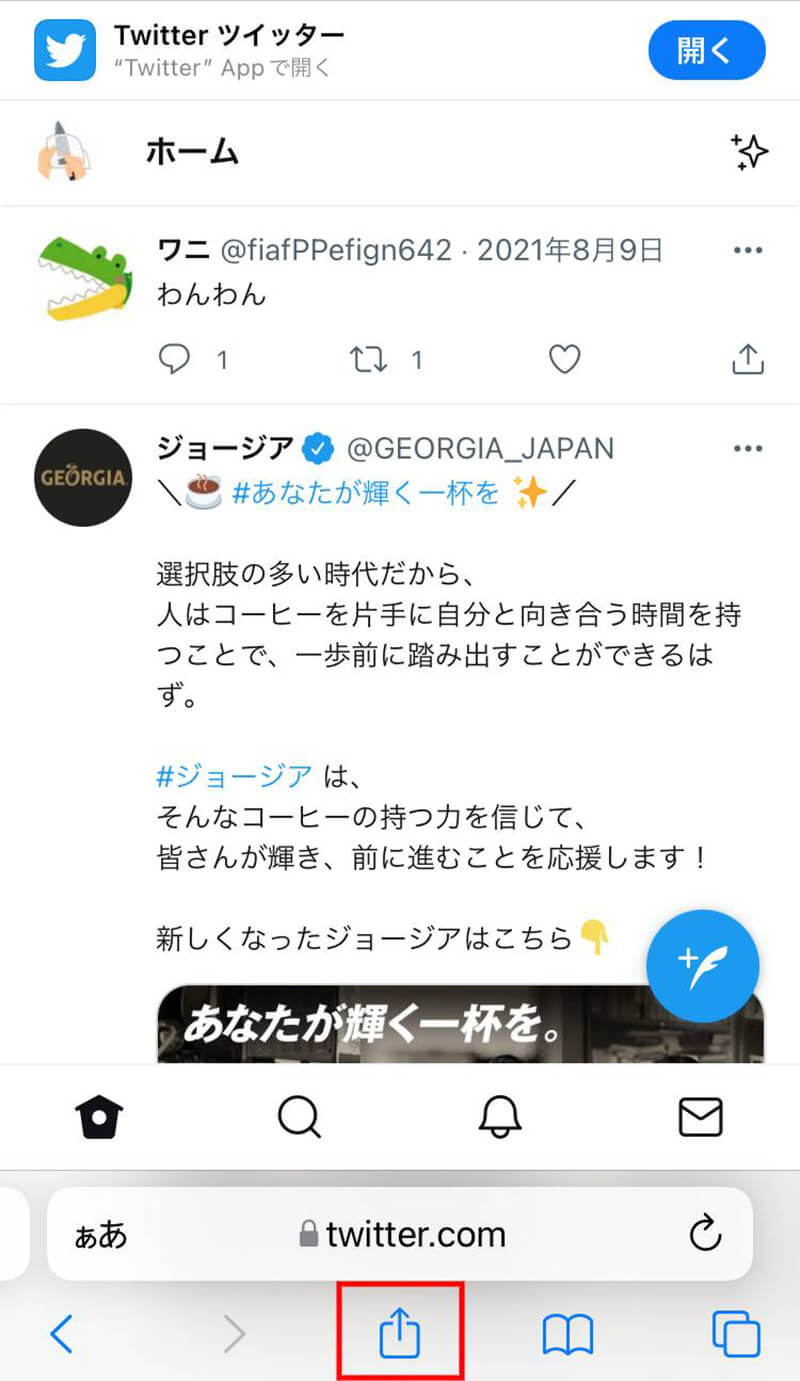
Task: Open the direct messages envelope tab
Action: (700, 1117)
